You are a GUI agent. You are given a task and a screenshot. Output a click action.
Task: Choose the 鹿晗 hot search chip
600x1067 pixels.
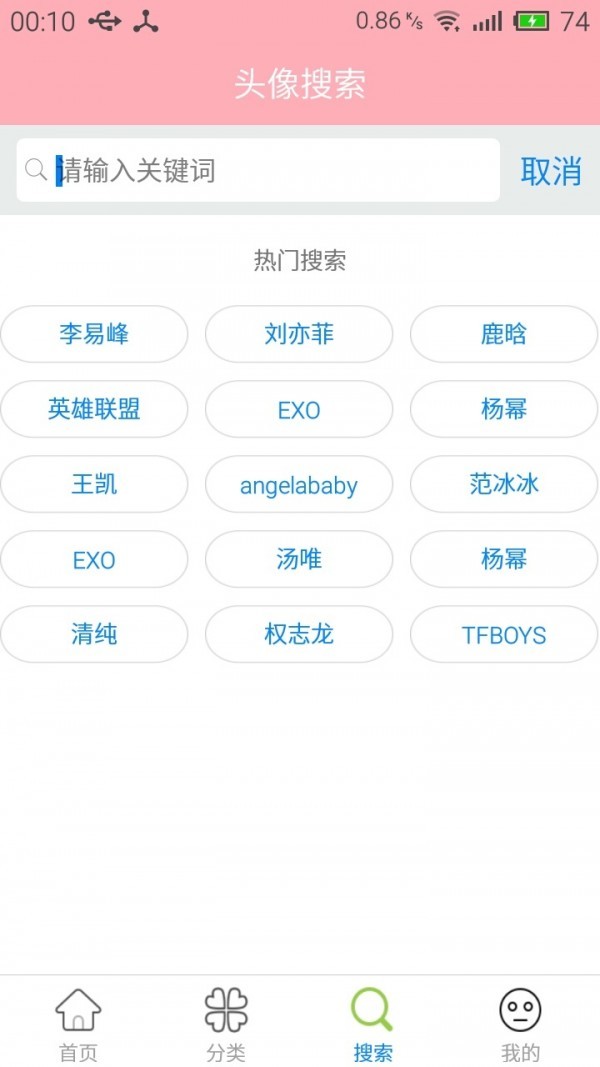(x=504, y=334)
